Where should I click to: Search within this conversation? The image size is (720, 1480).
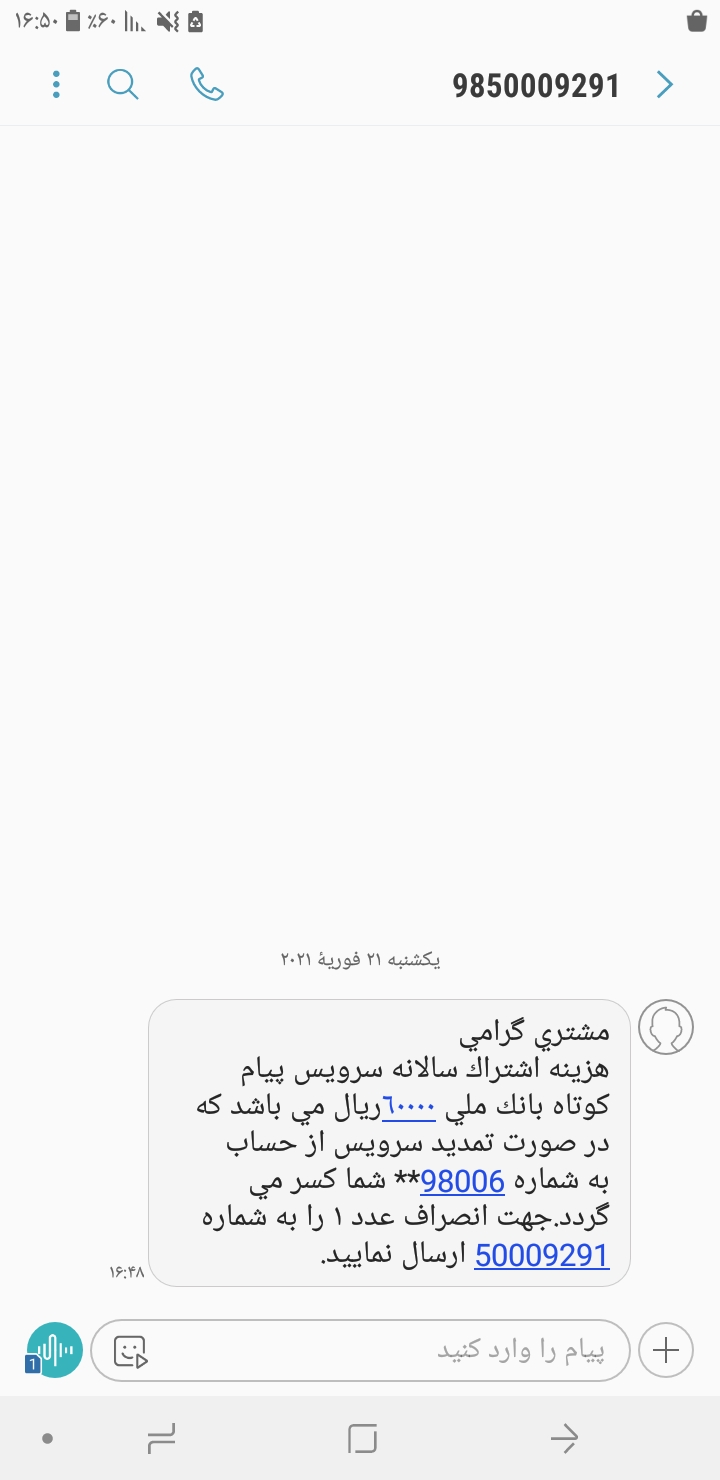122,85
